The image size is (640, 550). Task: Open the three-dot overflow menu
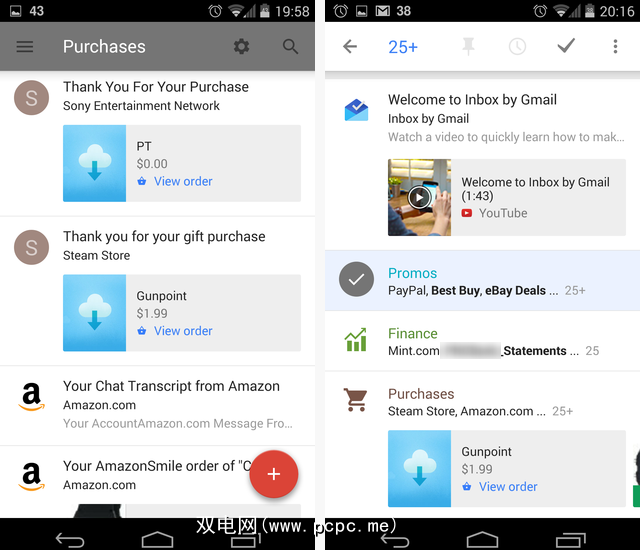click(614, 47)
